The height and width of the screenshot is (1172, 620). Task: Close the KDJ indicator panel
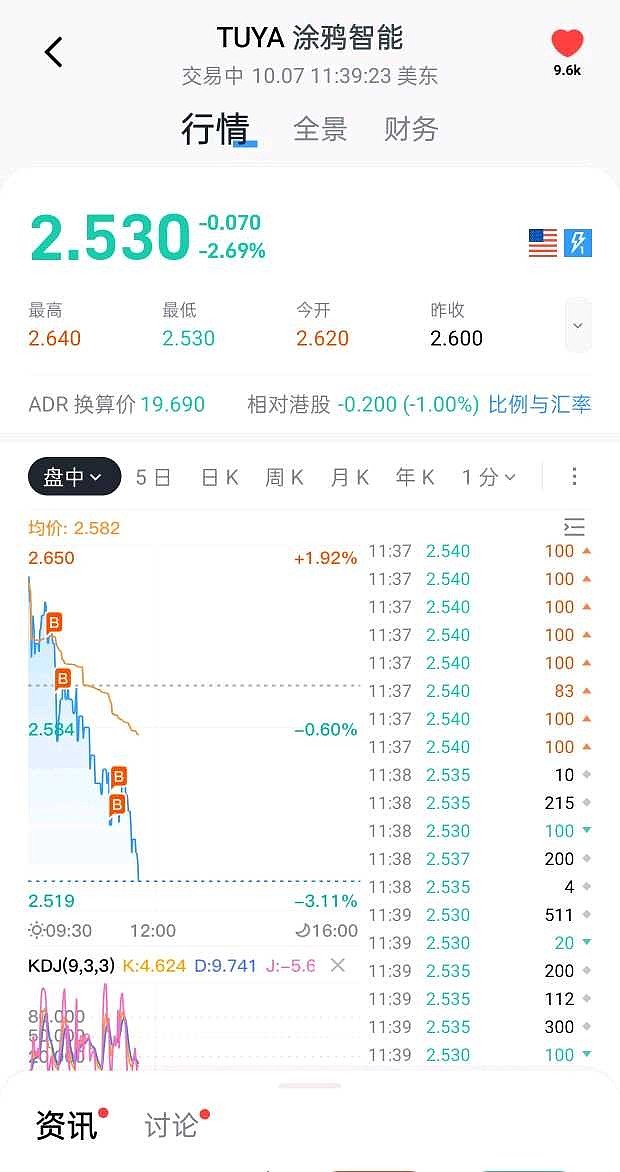pyautogui.click(x=338, y=965)
